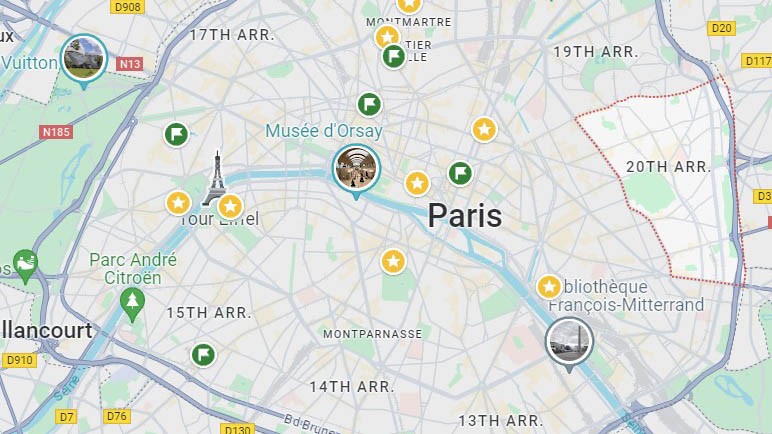This screenshot has height=434, width=772.
Task: Open the Musée d'Orsay photo pin
Action: (356, 168)
